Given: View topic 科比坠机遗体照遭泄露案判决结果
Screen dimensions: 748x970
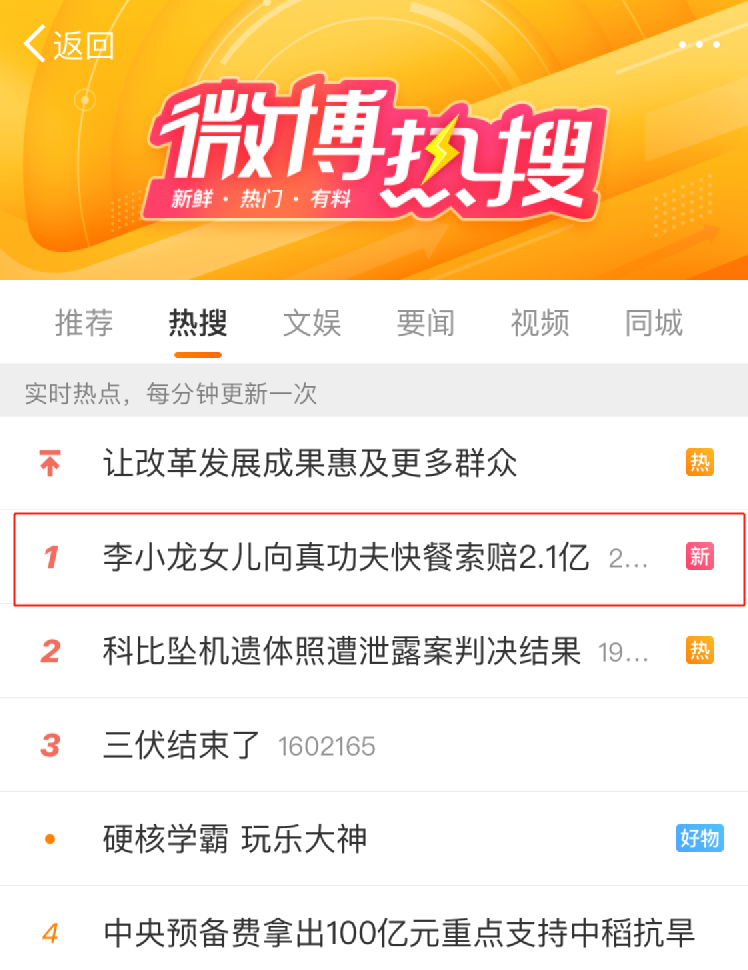Looking at the screenshot, I should coord(342,651).
